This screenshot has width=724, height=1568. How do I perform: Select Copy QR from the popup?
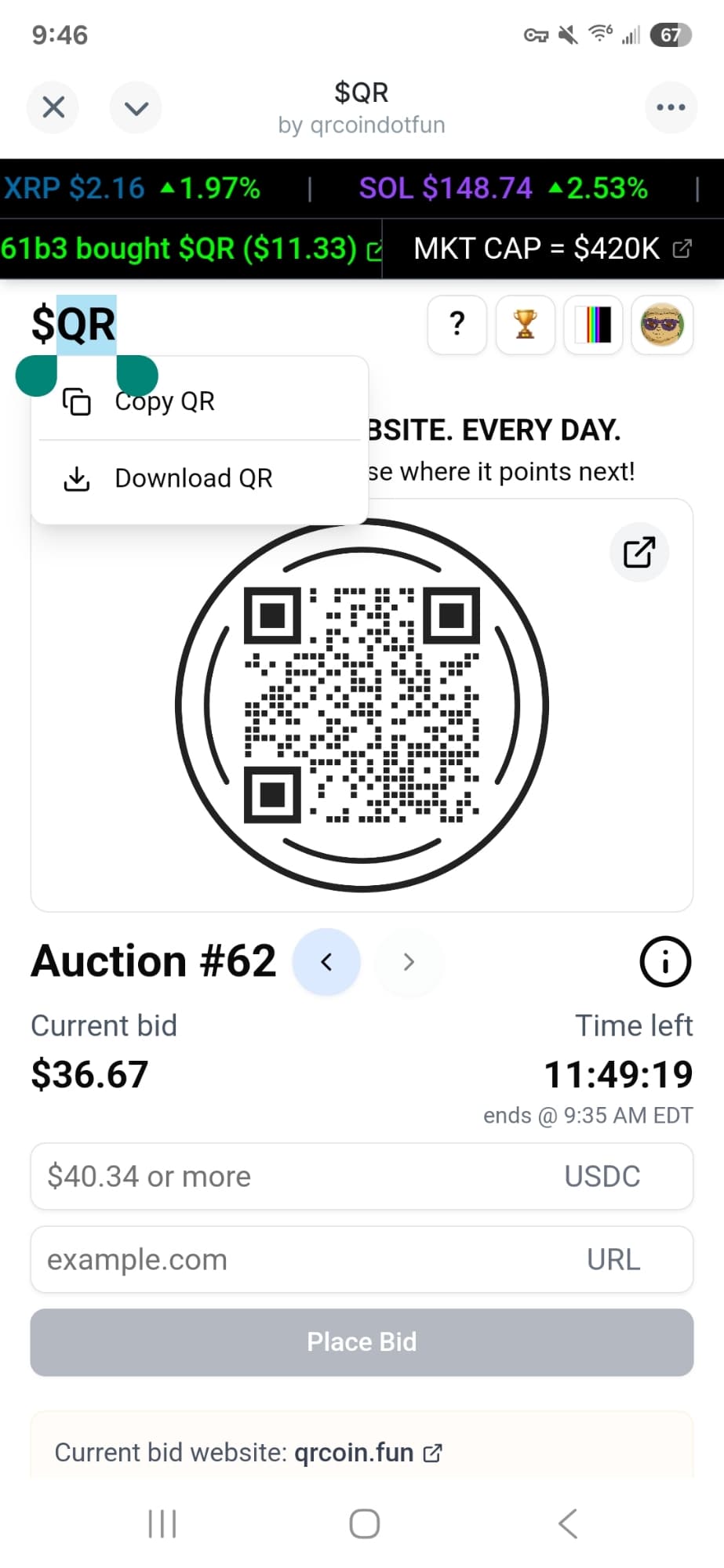coord(165,401)
